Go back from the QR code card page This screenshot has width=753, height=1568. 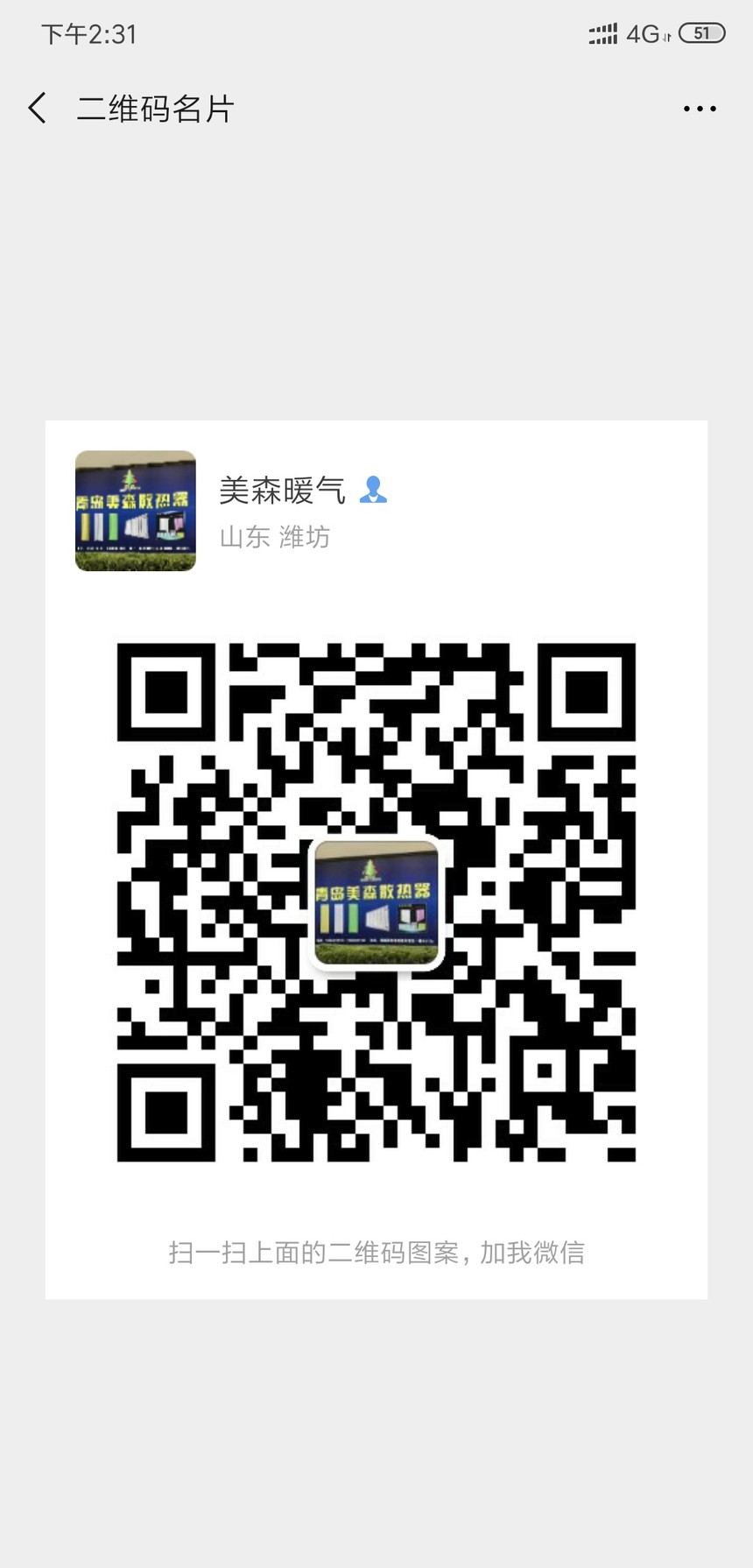[37, 109]
